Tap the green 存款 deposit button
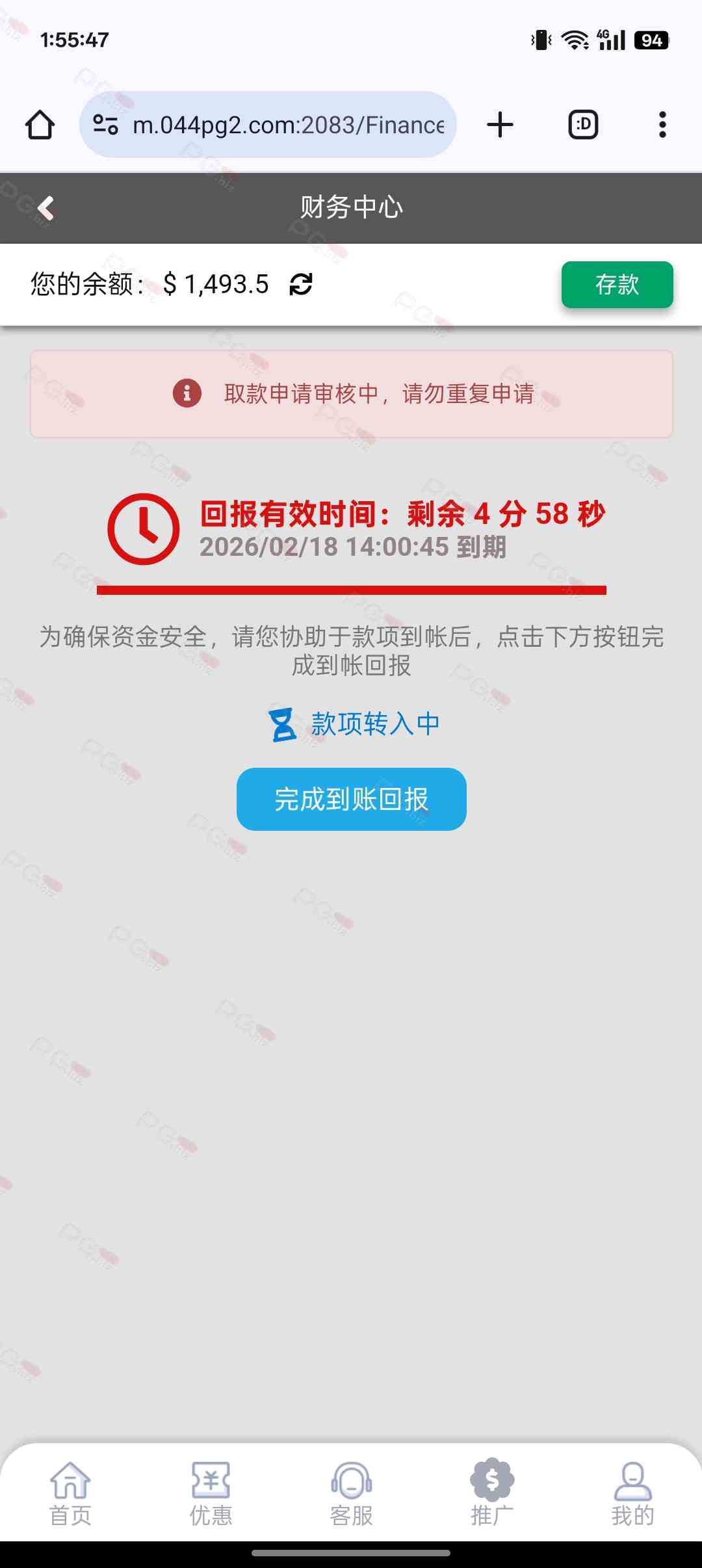The height and width of the screenshot is (1568, 702). (x=617, y=285)
